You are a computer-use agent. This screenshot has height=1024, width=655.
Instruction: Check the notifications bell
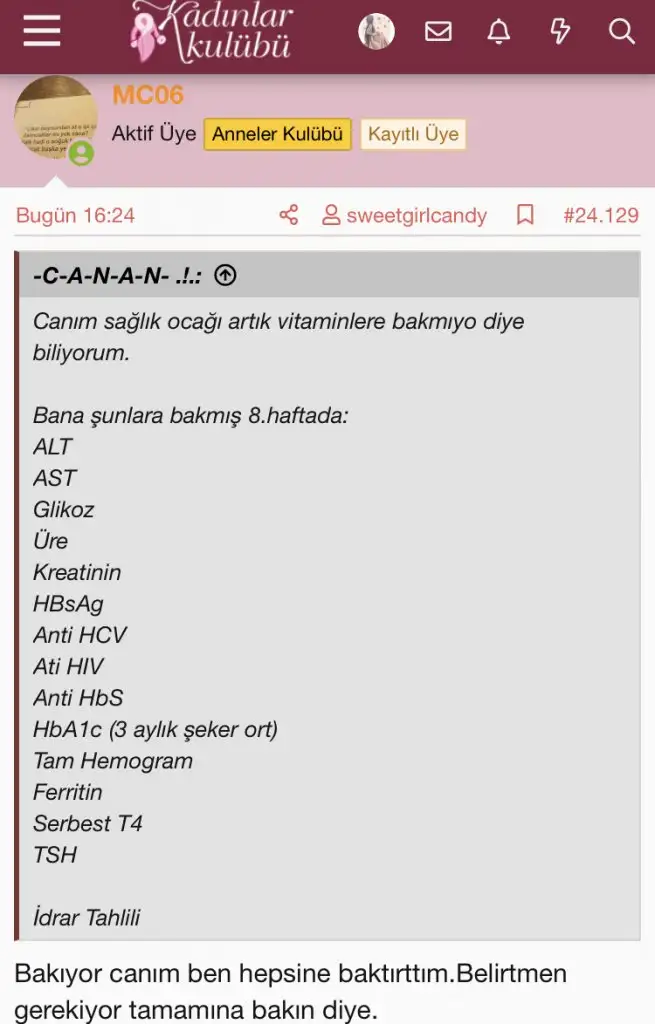pyautogui.click(x=498, y=32)
